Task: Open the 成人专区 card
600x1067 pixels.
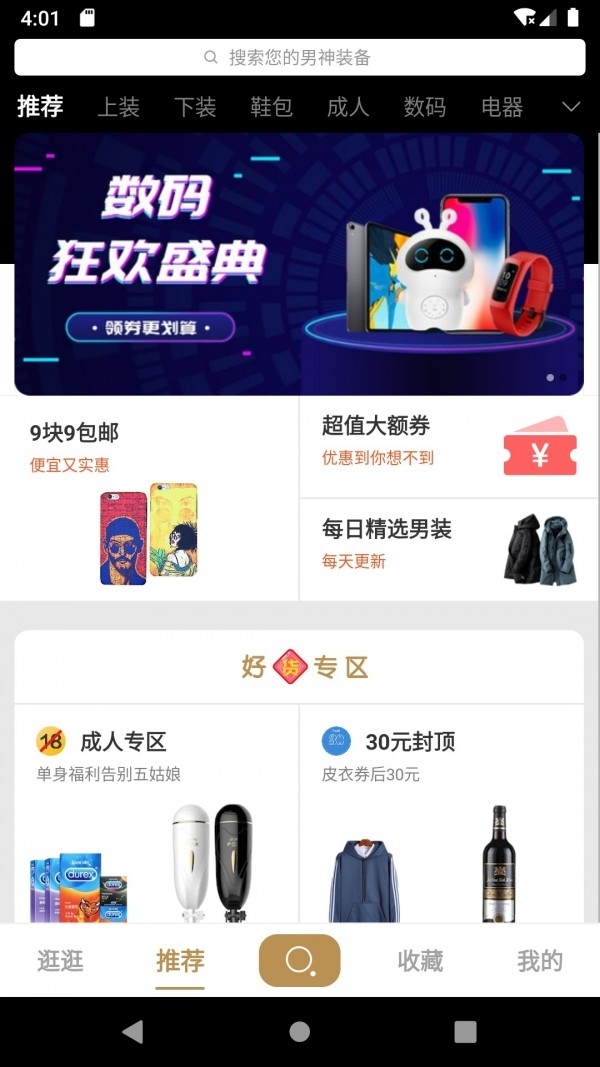Action: [x=157, y=812]
